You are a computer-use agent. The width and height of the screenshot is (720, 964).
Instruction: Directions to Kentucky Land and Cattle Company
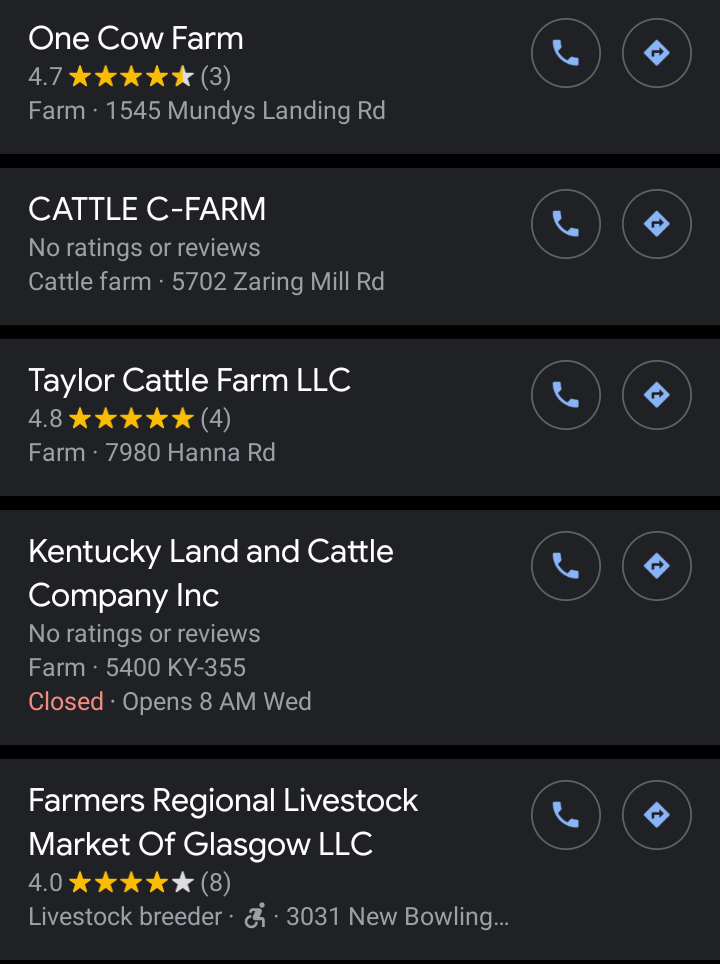point(656,566)
